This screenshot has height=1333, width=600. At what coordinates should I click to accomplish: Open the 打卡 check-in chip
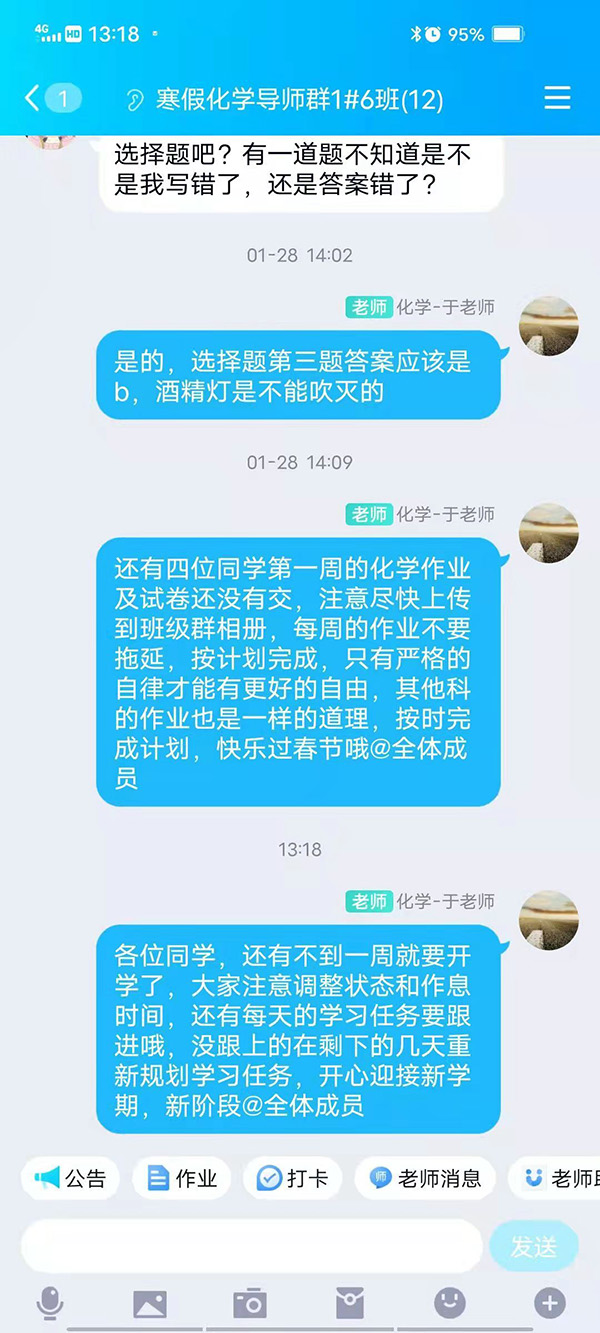tap(293, 1179)
